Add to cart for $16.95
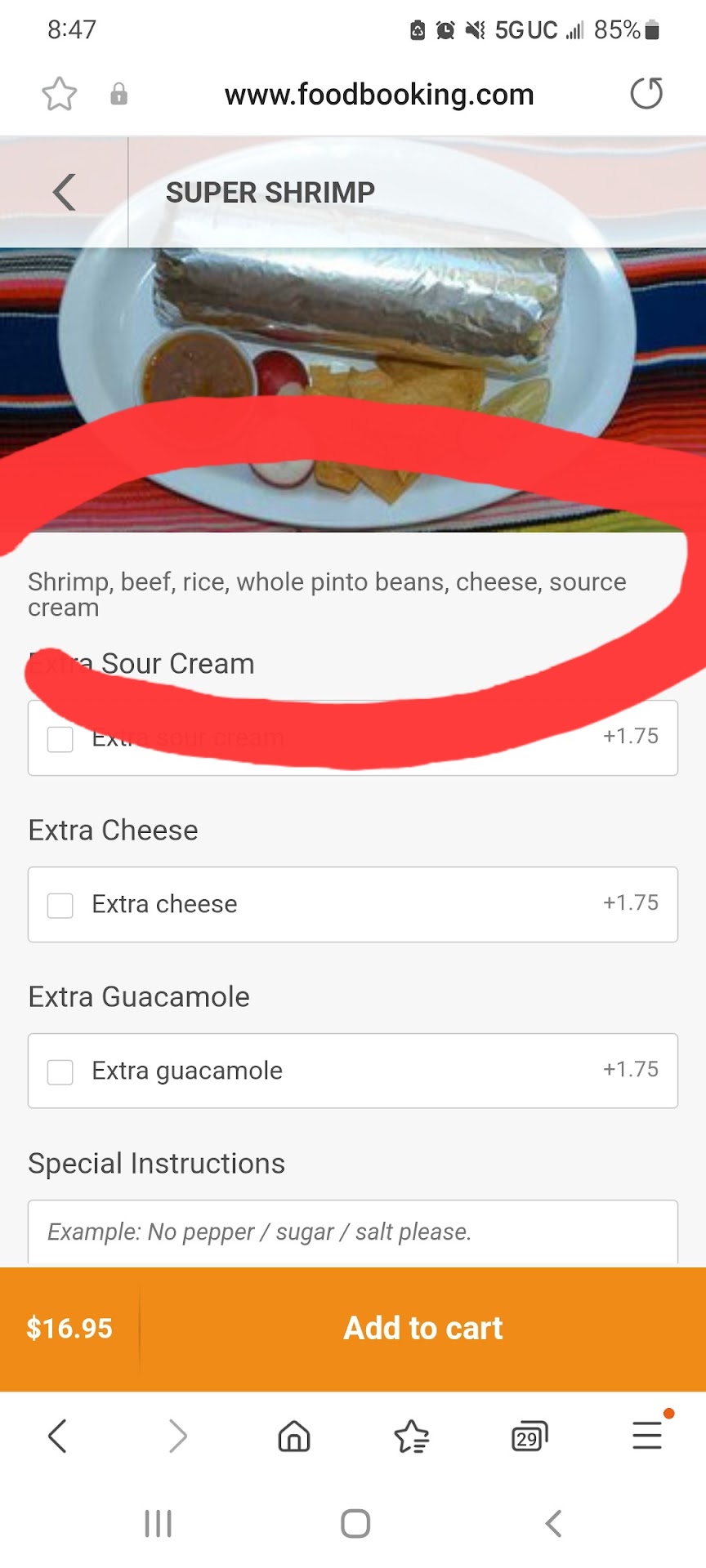The width and height of the screenshot is (706, 1568). [x=422, y=1329]
